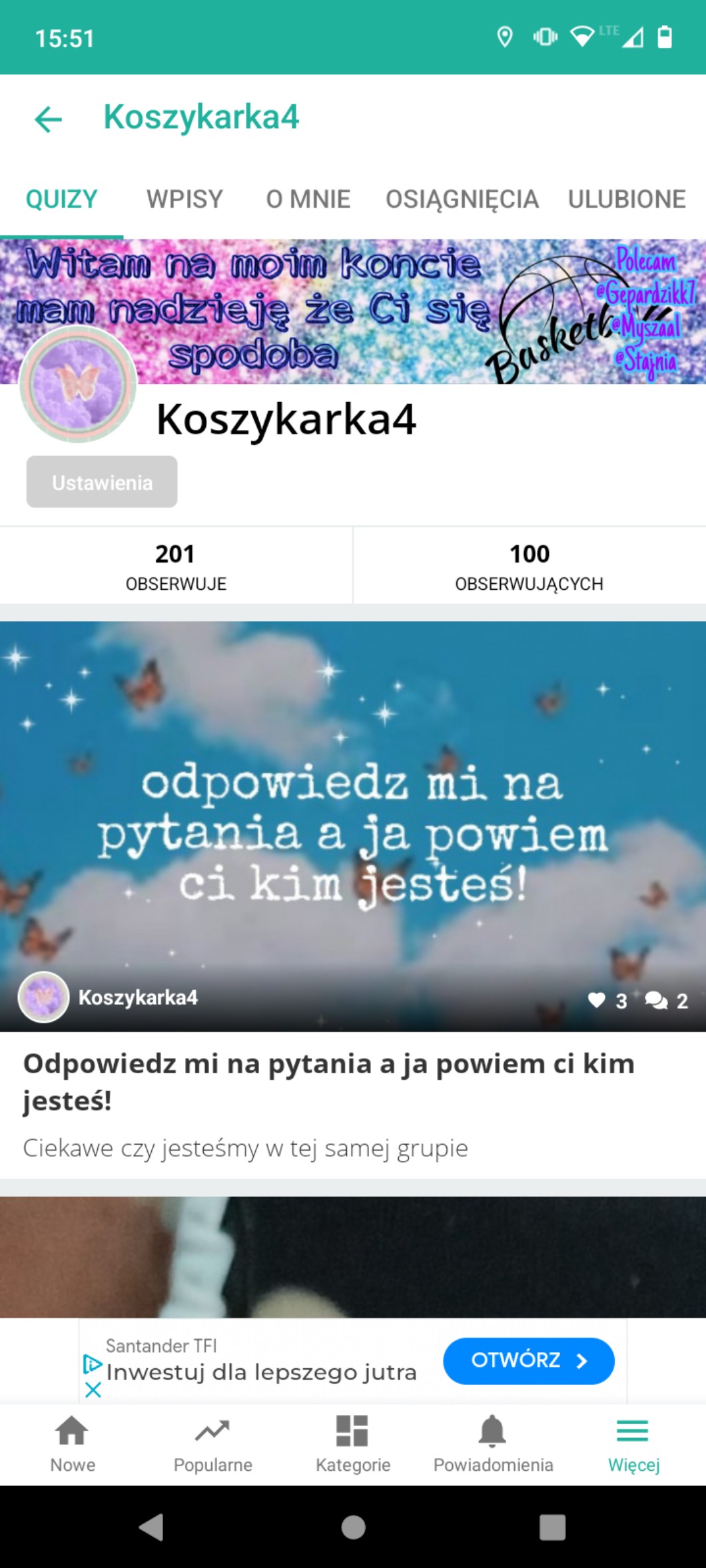Select the QUIZY tab

coord(61,199)
